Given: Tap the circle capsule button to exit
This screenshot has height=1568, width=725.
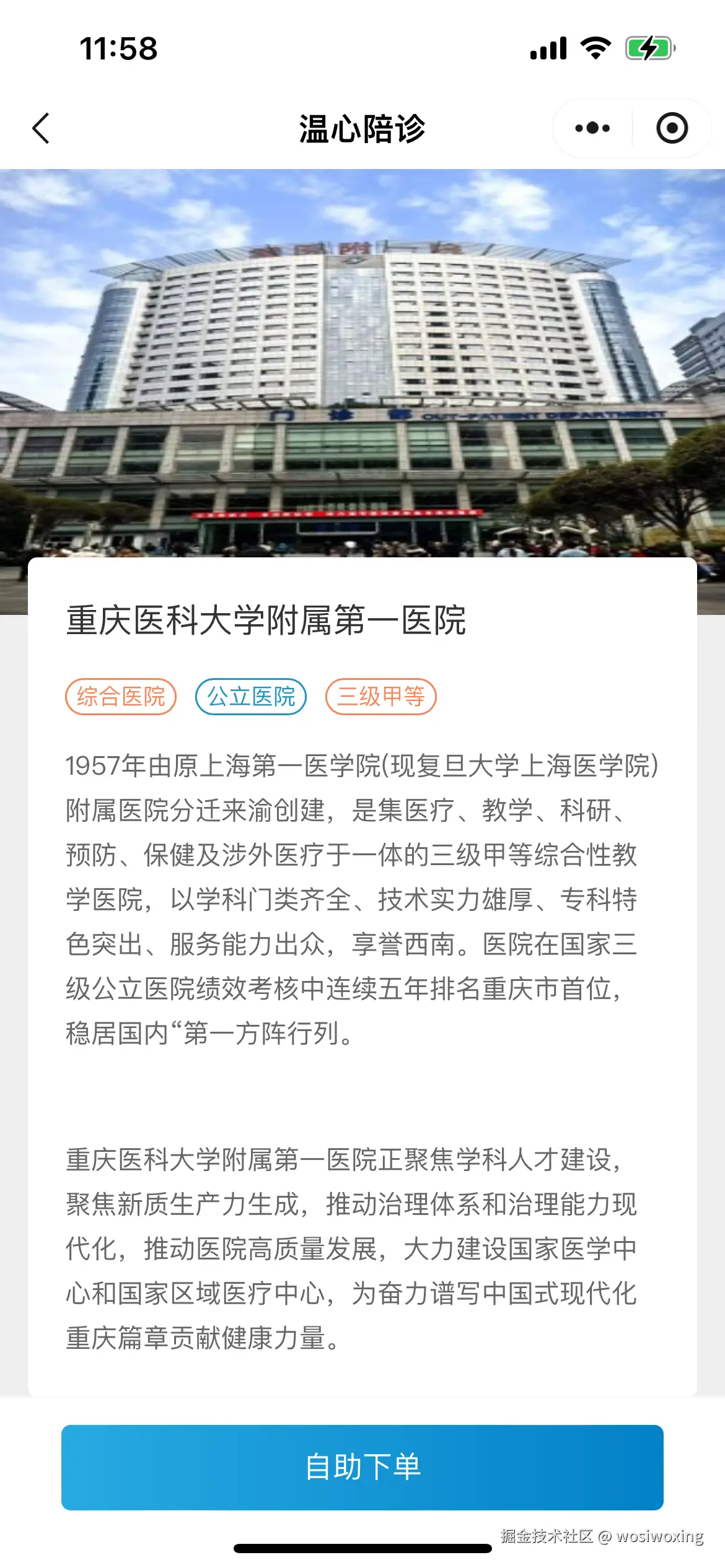Looking at the screenshot, I should [x=672, y=128].
